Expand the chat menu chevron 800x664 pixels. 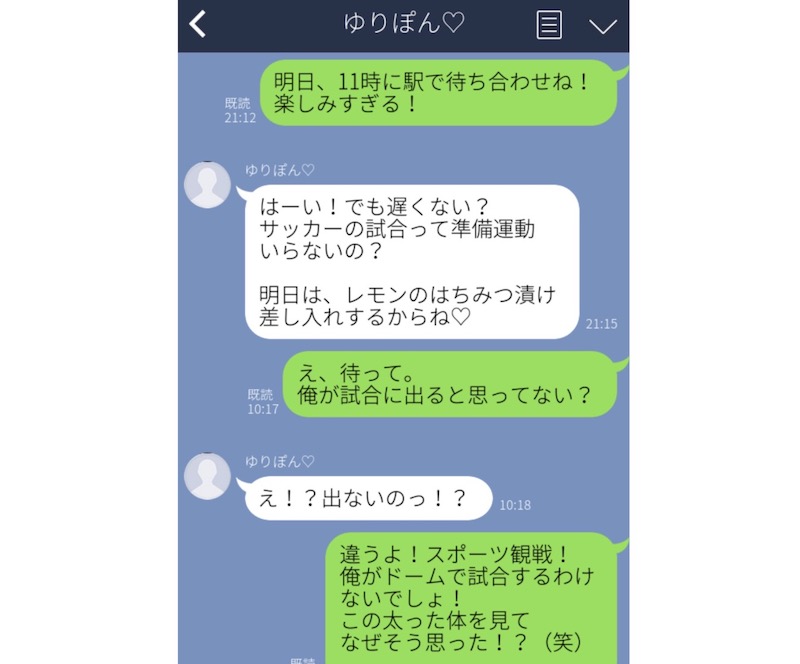(603, 26)
